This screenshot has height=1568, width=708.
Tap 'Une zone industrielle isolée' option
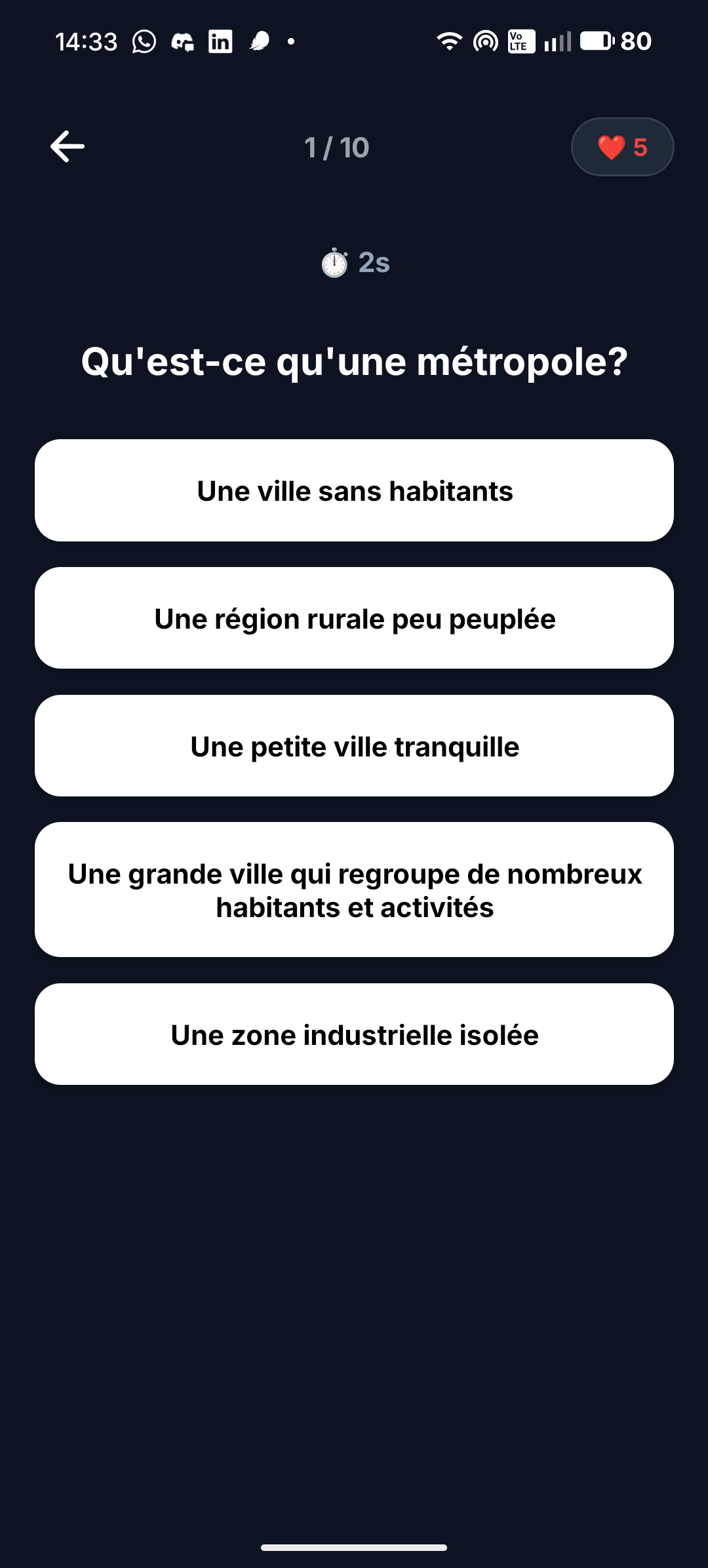point(354,1034)
